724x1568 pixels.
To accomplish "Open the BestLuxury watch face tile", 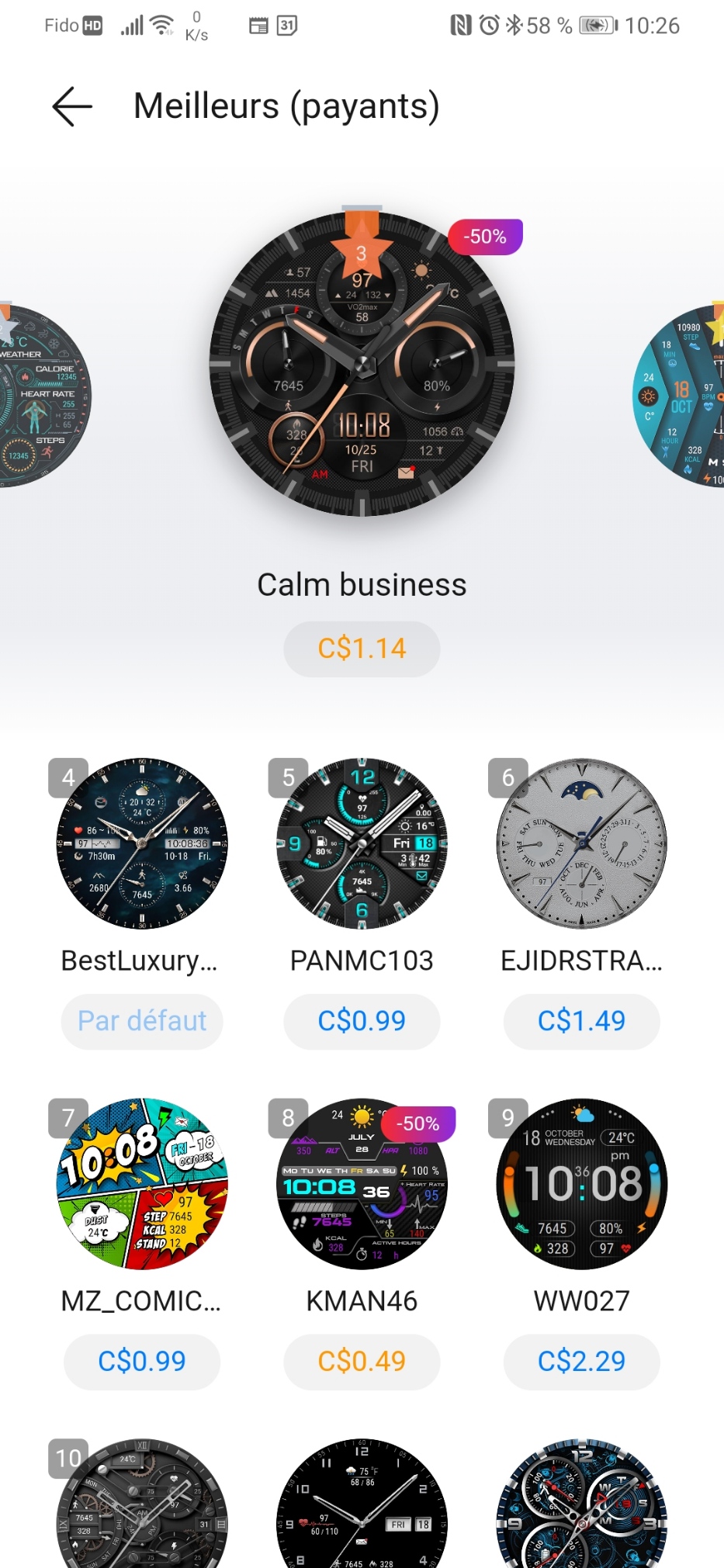I will click(142, 844).
